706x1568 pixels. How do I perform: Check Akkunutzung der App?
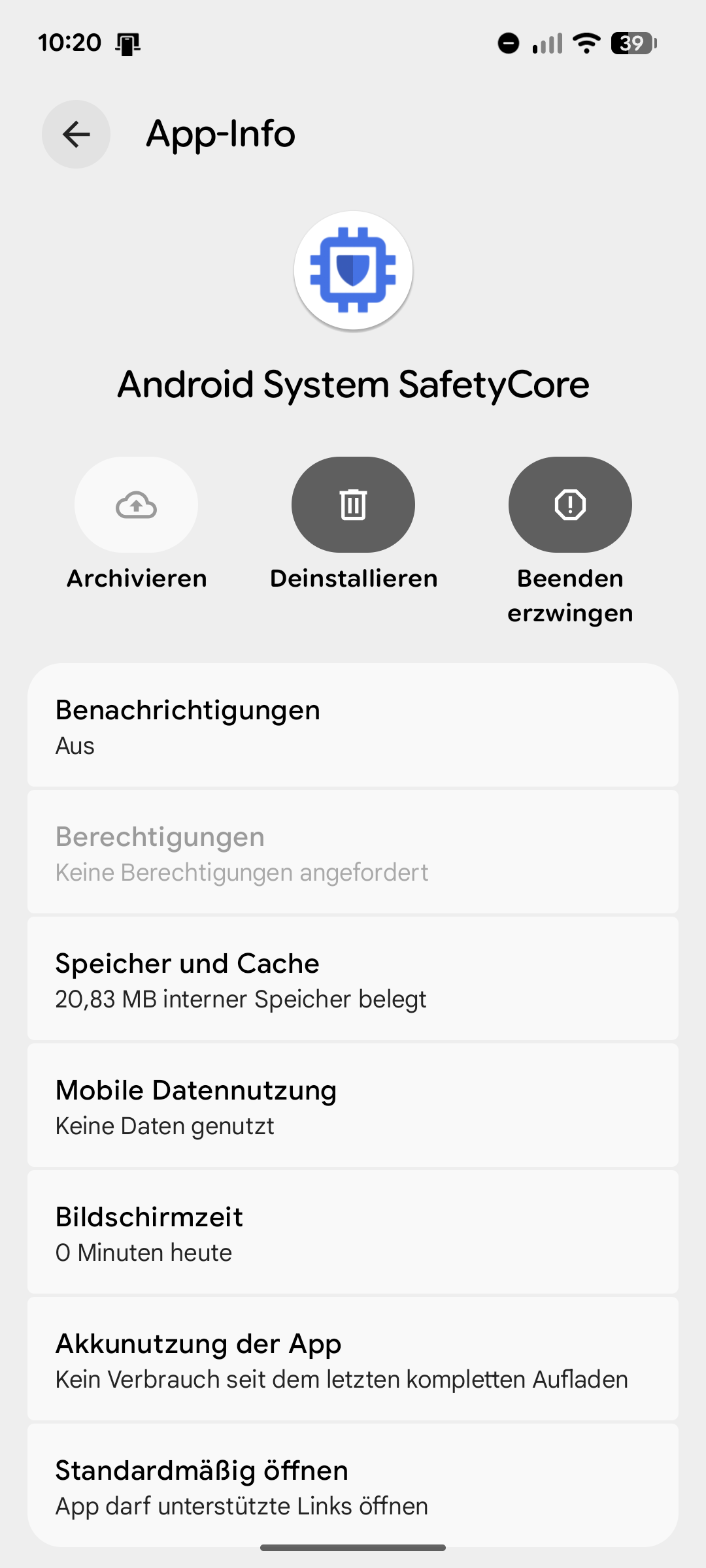point(353,1359)
